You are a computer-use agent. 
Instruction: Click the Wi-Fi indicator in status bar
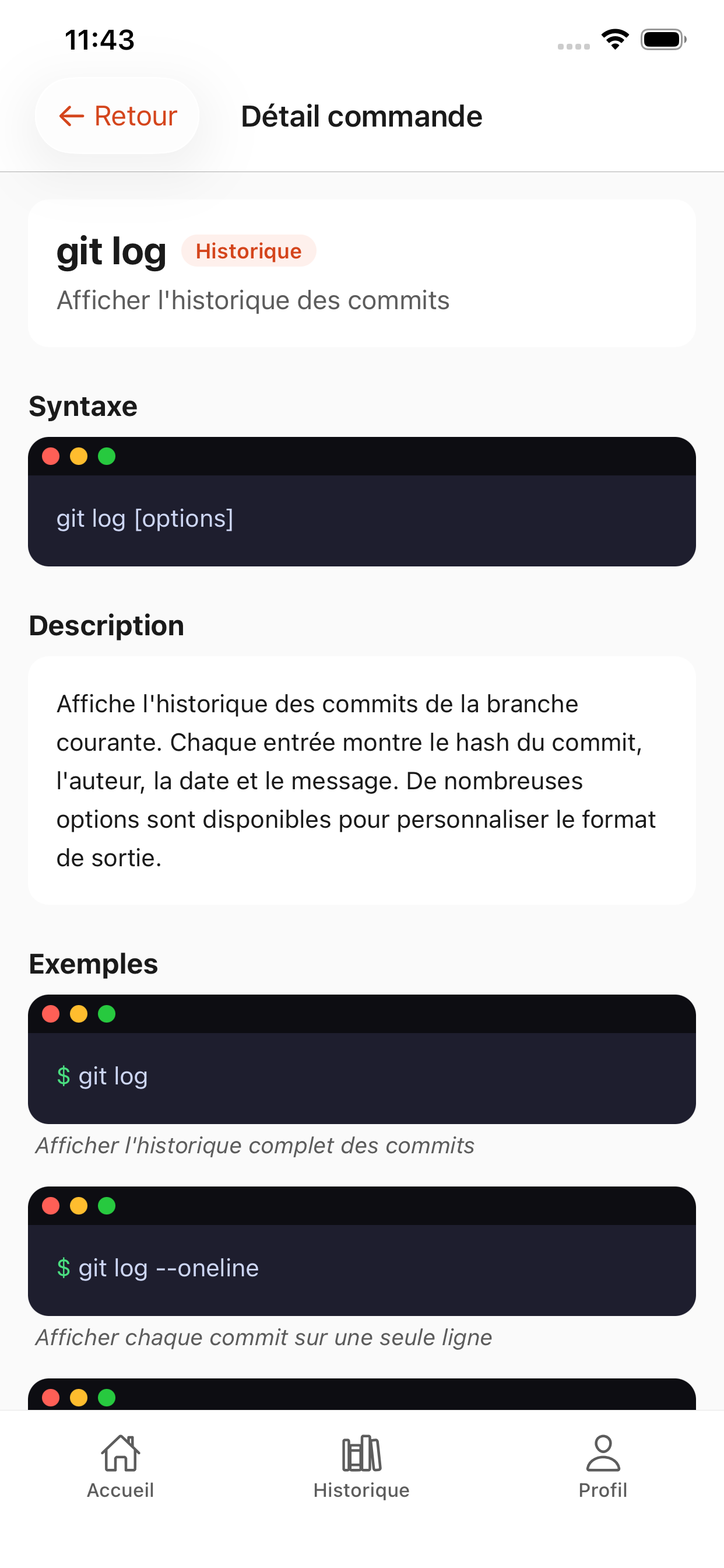tap(615, 39)
